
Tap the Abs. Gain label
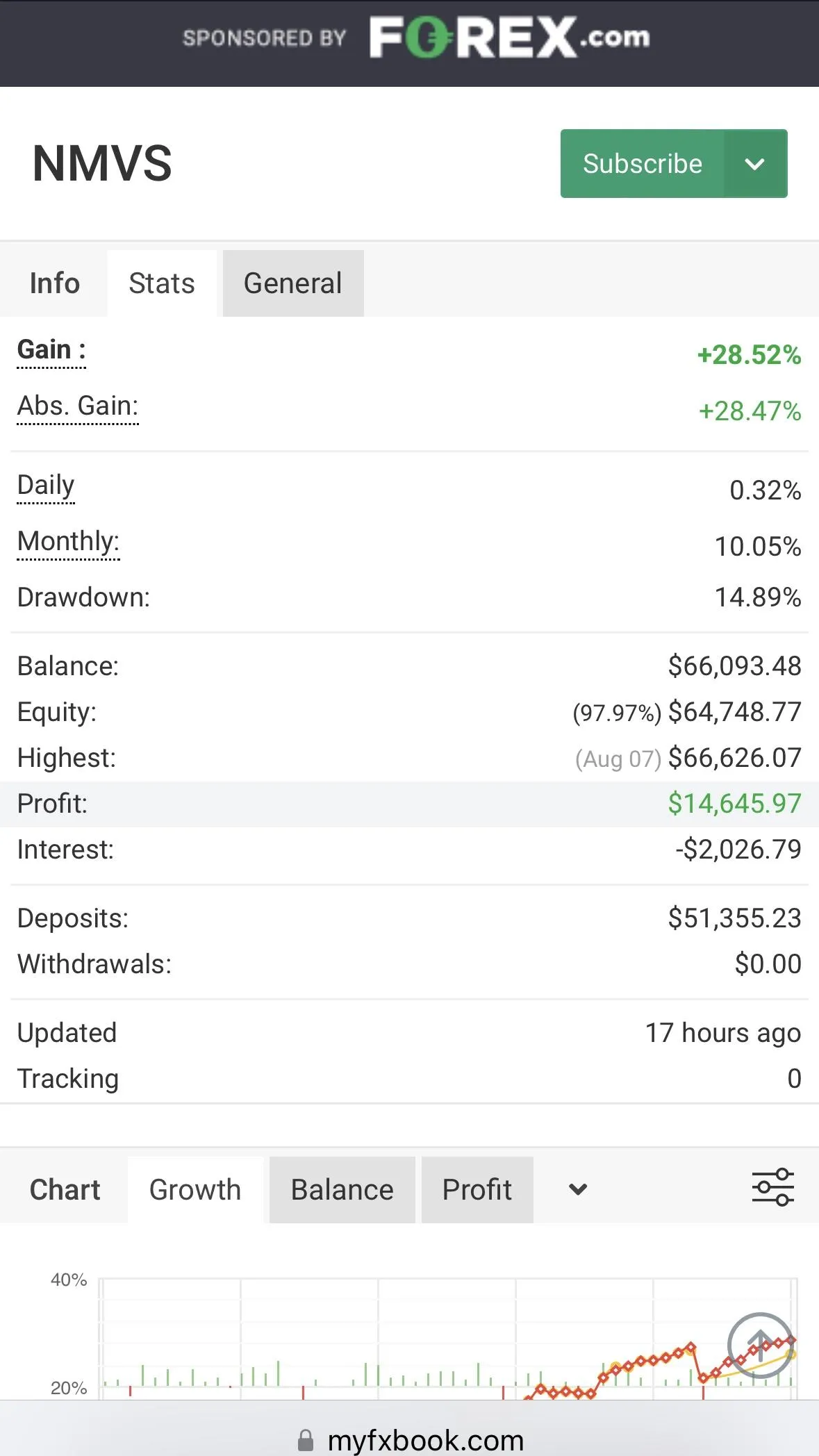point(78,406)
